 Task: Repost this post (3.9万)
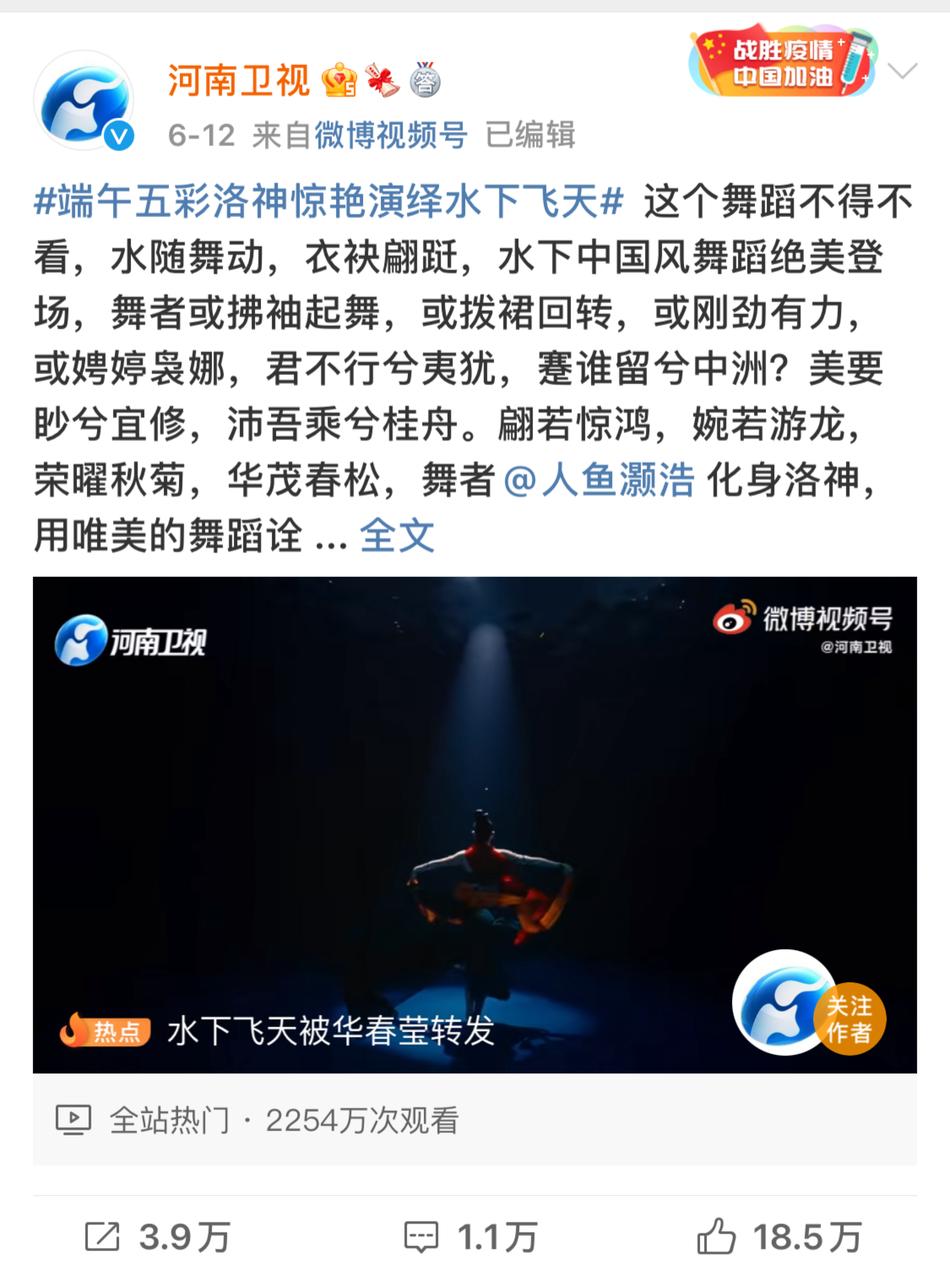pos(158,1237)
